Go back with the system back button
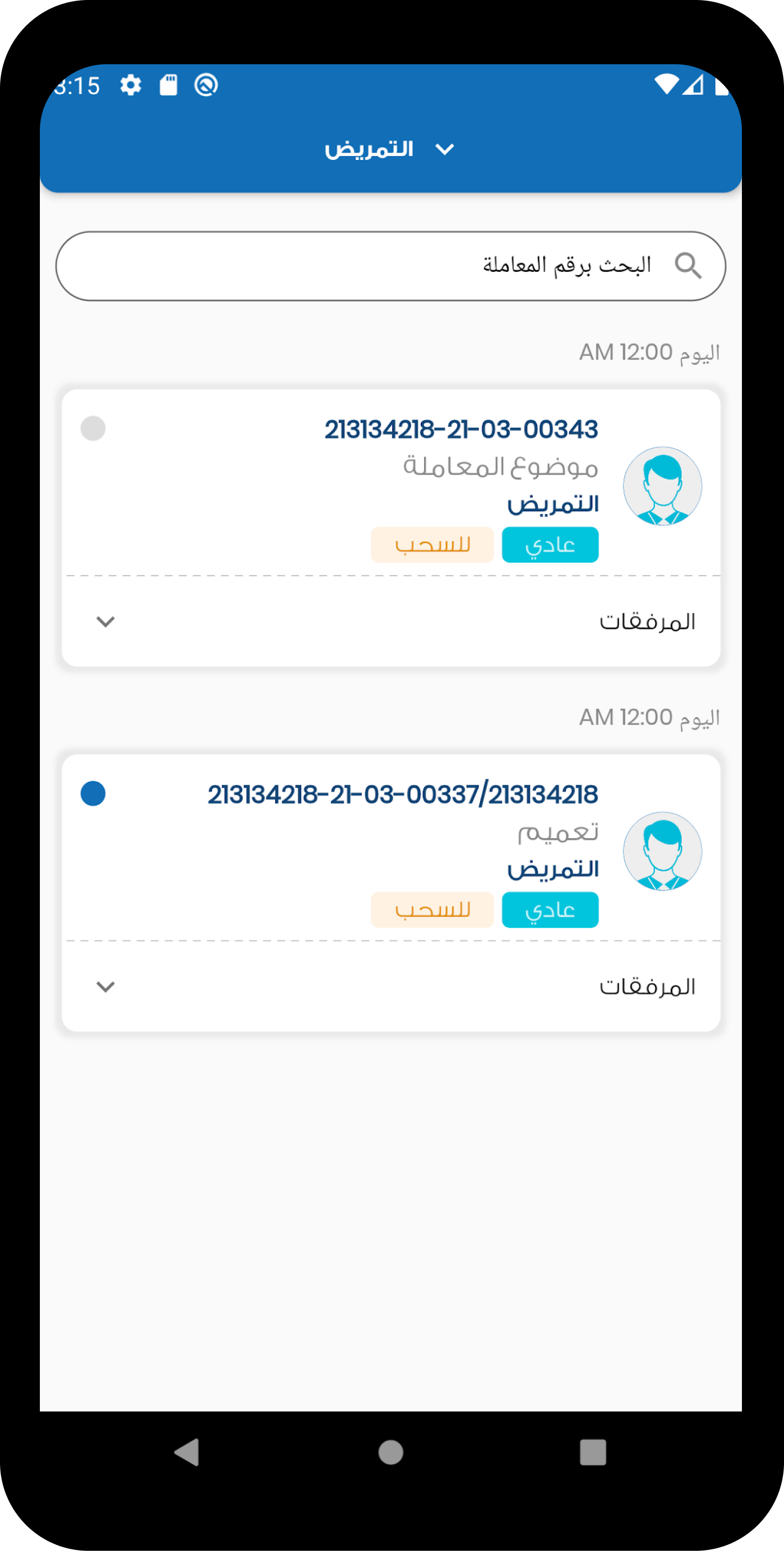This screenshot has width=784, height=1551. 187,1452
